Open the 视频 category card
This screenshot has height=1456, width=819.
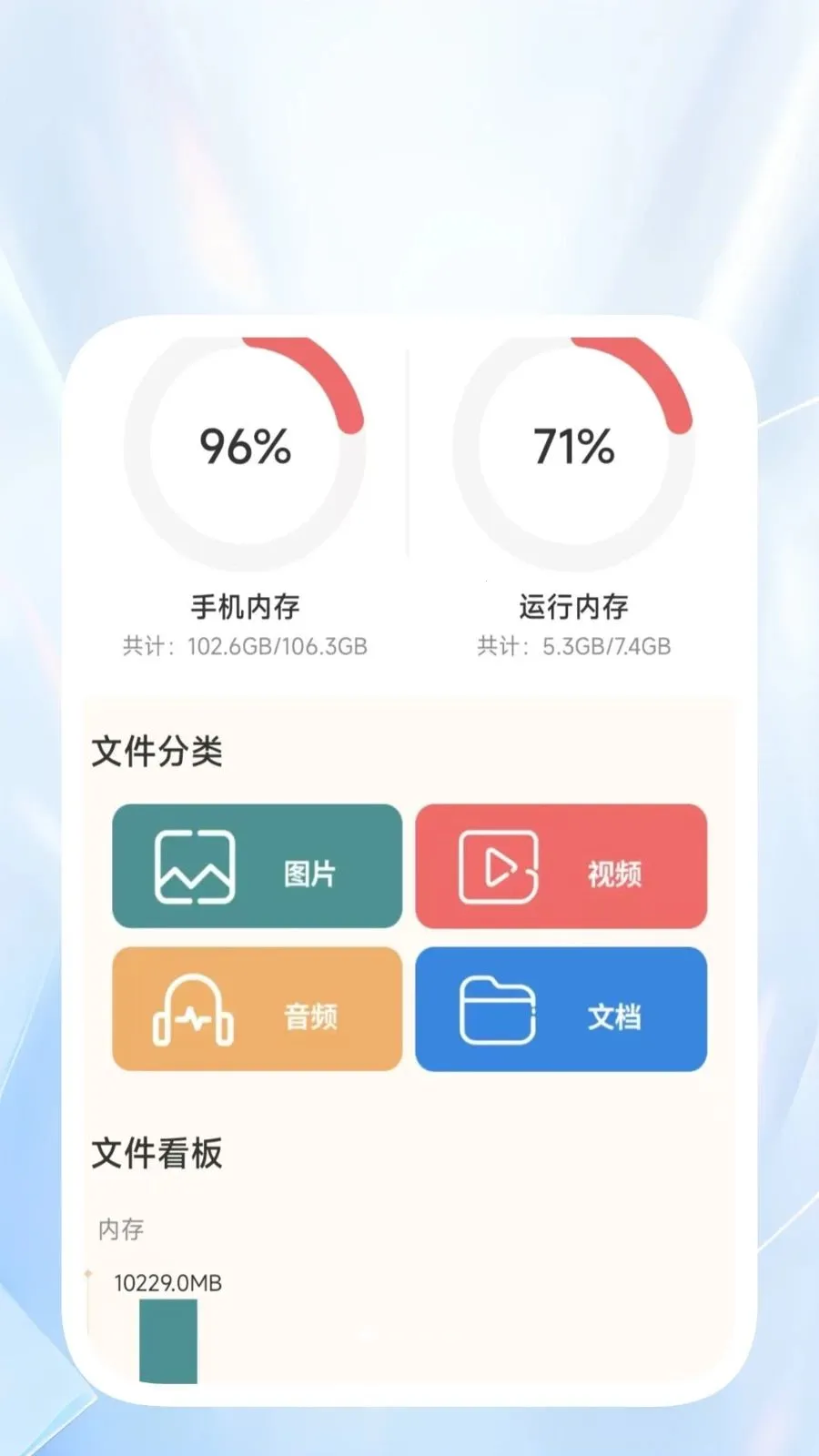(561, 864)
